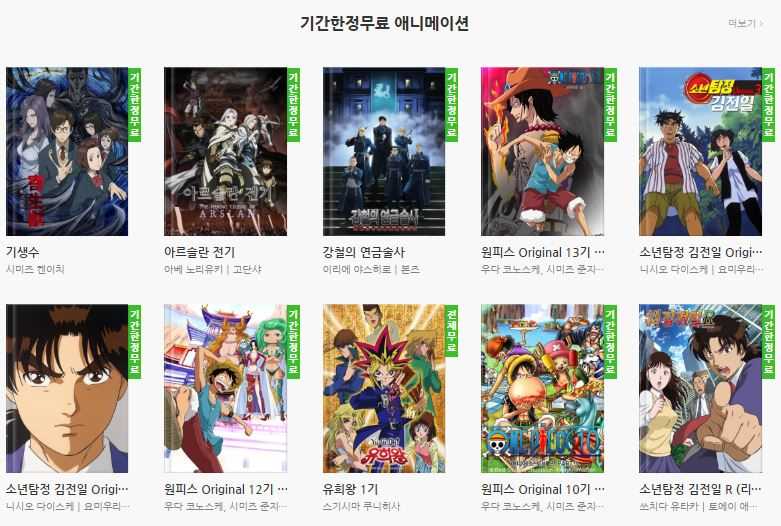Open the 더보기 link for 기간한정무료 애니메이션
781x526 pixels.
[x=745, y=23]
